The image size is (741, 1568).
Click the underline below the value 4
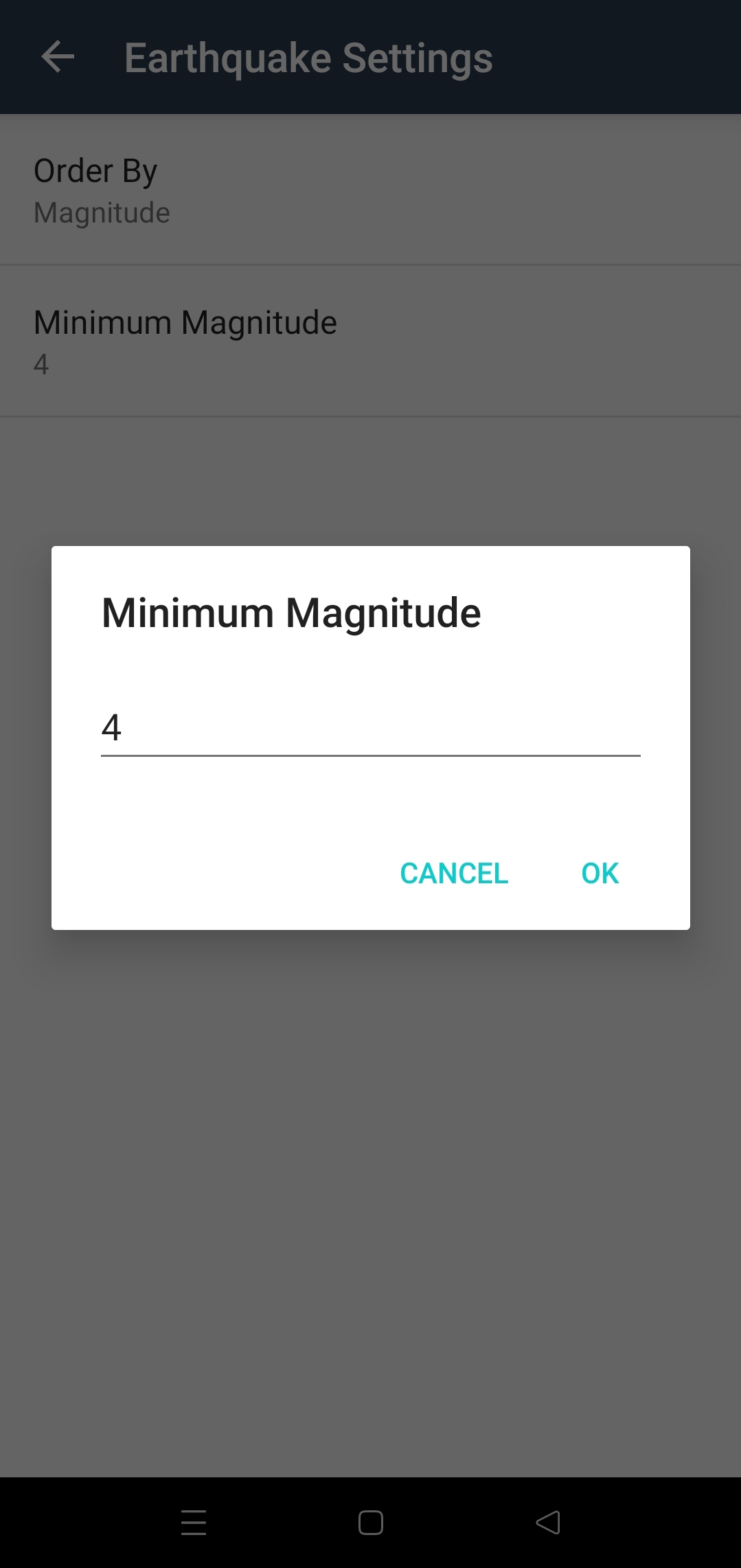tap(369, 755)
